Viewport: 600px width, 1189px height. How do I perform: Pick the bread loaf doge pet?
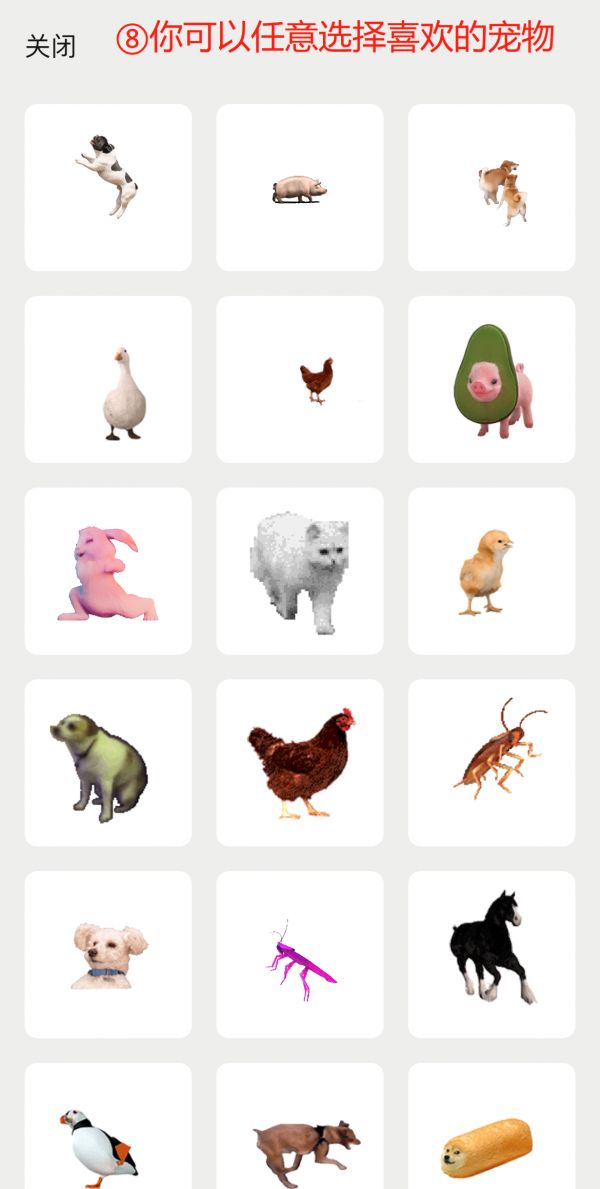coord(492,1135)
